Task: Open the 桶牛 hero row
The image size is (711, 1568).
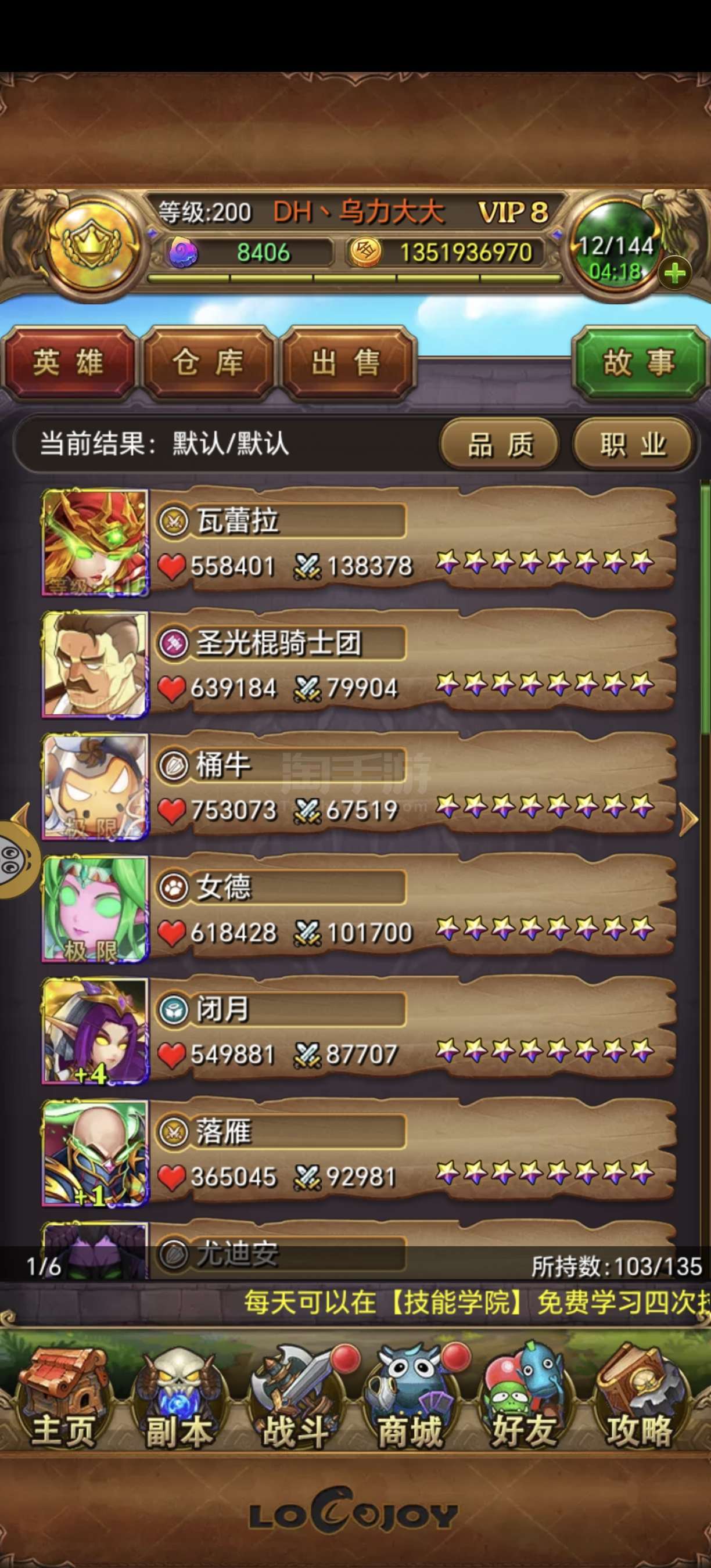Action: click(x=359, y=786)
